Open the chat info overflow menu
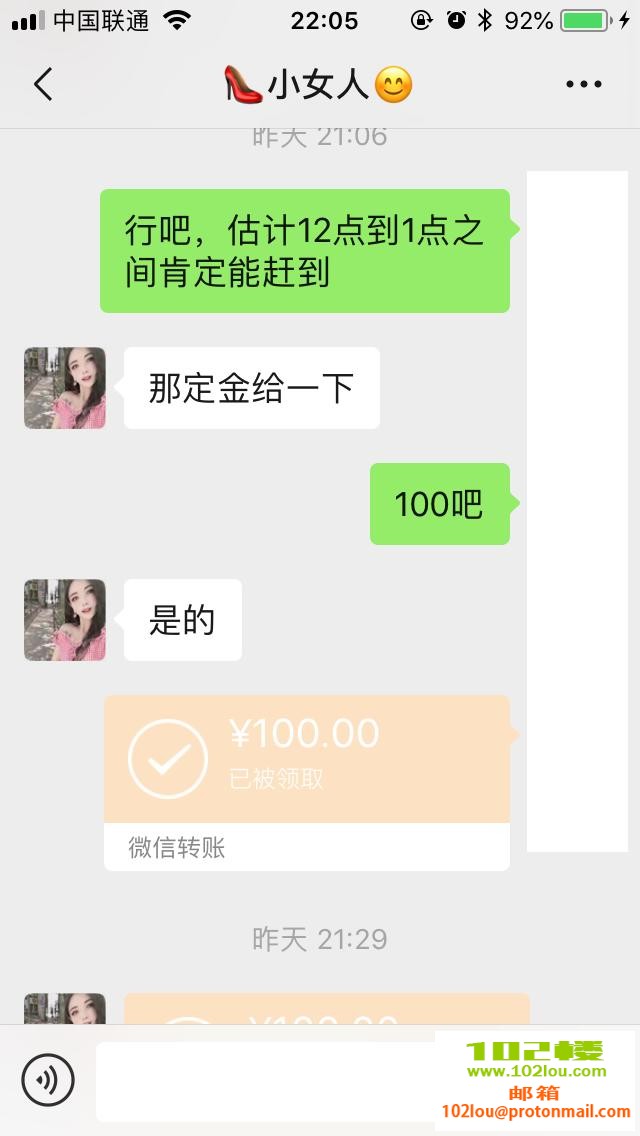This screenshot has width=640, height=1136. (583, 85)
